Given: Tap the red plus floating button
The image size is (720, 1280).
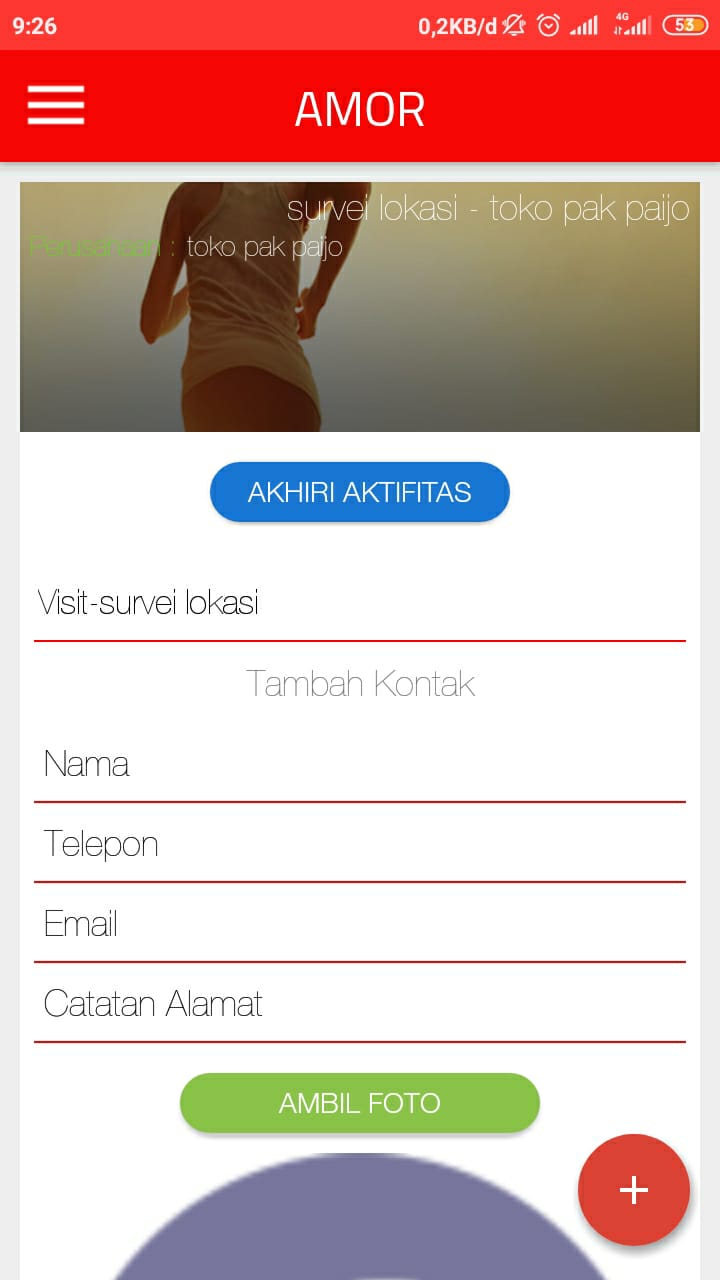Looking at the screenshot, I should pyautogui.click(x=634, y=1190).
